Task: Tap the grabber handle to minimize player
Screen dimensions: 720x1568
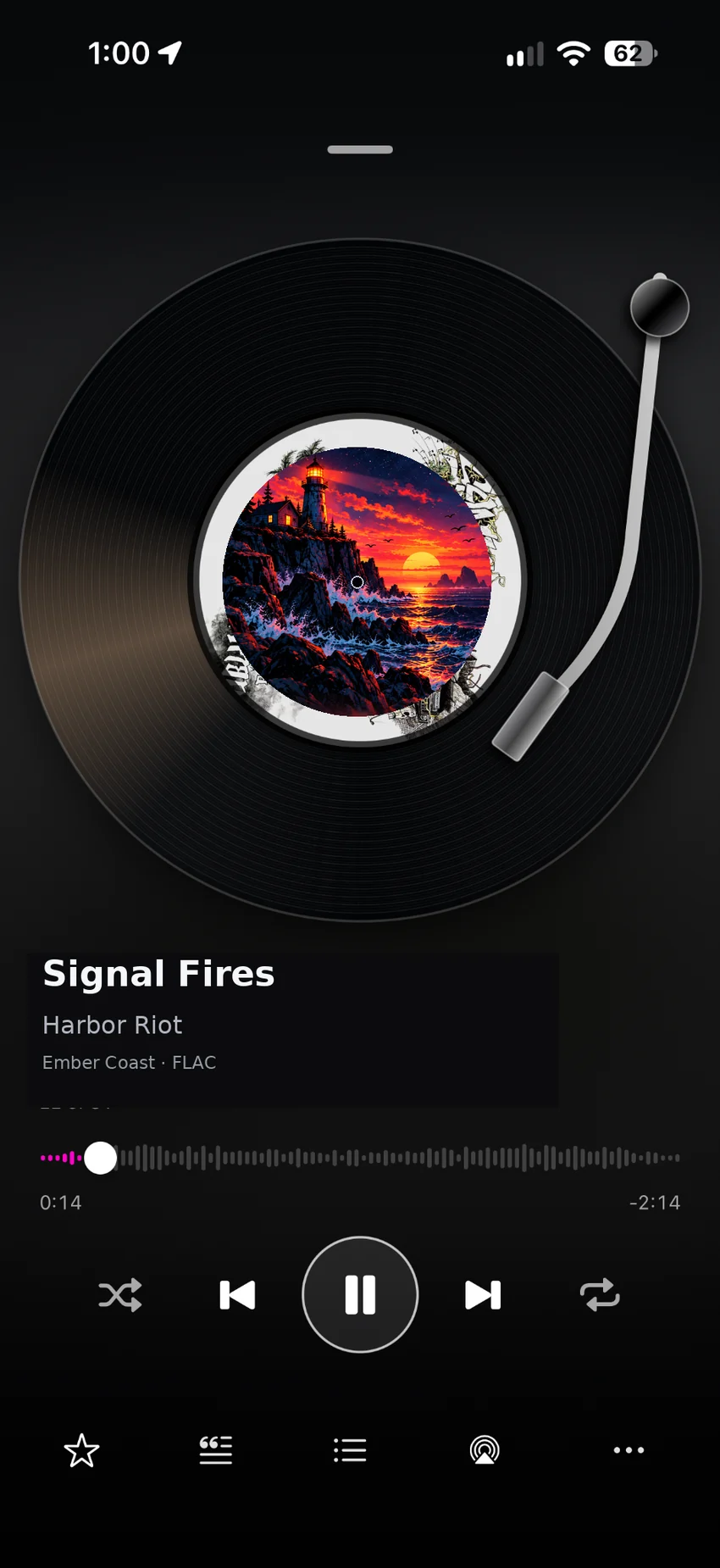Action: coord(360,150)
